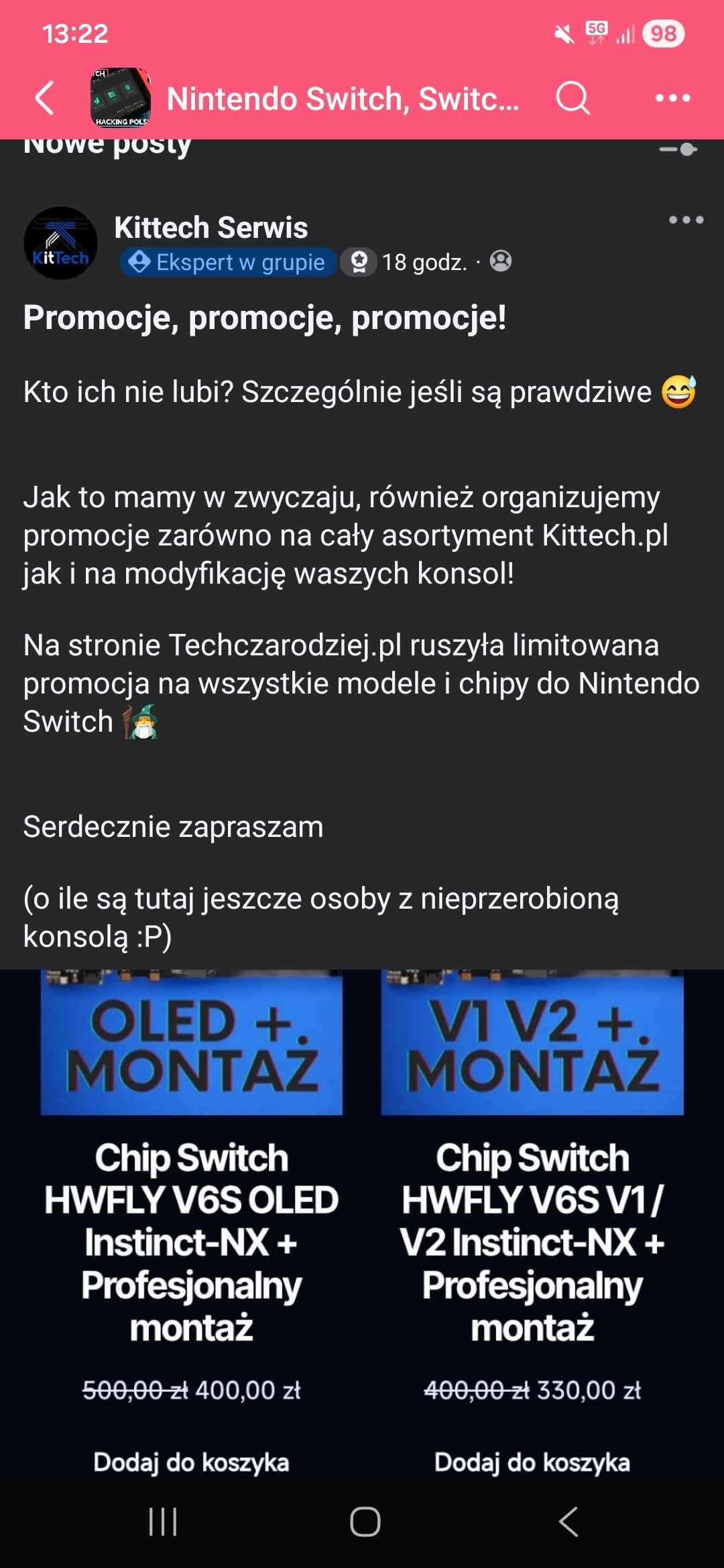Viewport: 724px width, 1568px height.
Task: Open Kittech Serwis profile
Action: [210, 228]
